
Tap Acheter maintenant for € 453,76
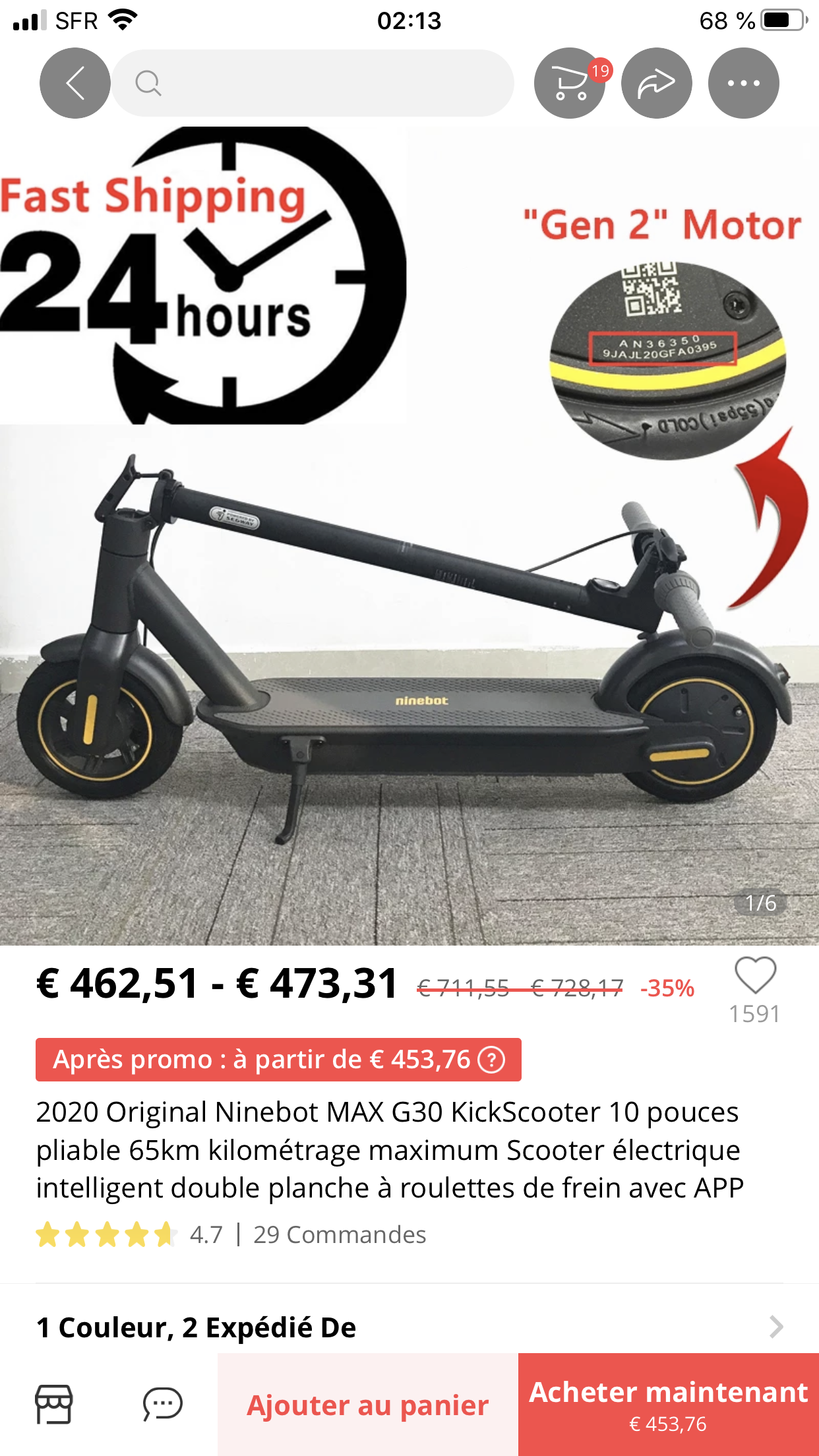[669, 1405]
